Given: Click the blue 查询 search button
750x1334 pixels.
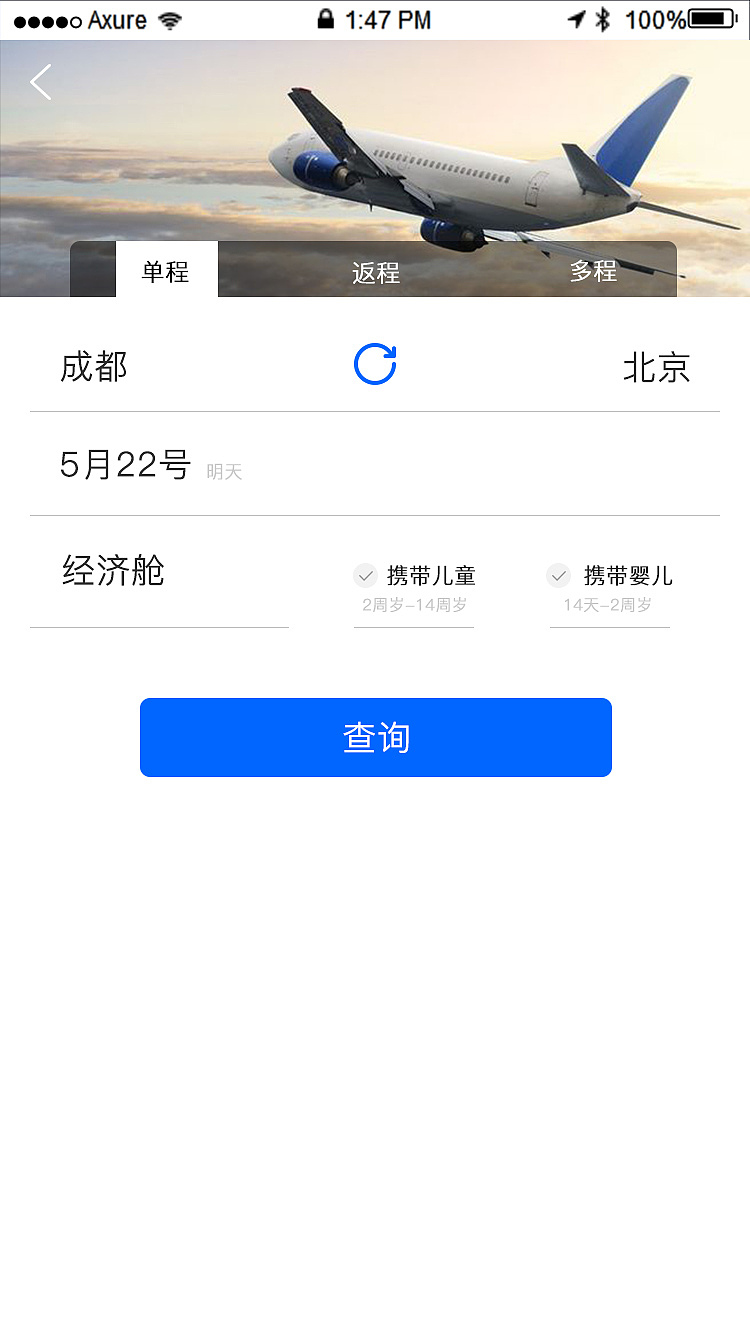Looking at the screenshot, I should point(375,737).
